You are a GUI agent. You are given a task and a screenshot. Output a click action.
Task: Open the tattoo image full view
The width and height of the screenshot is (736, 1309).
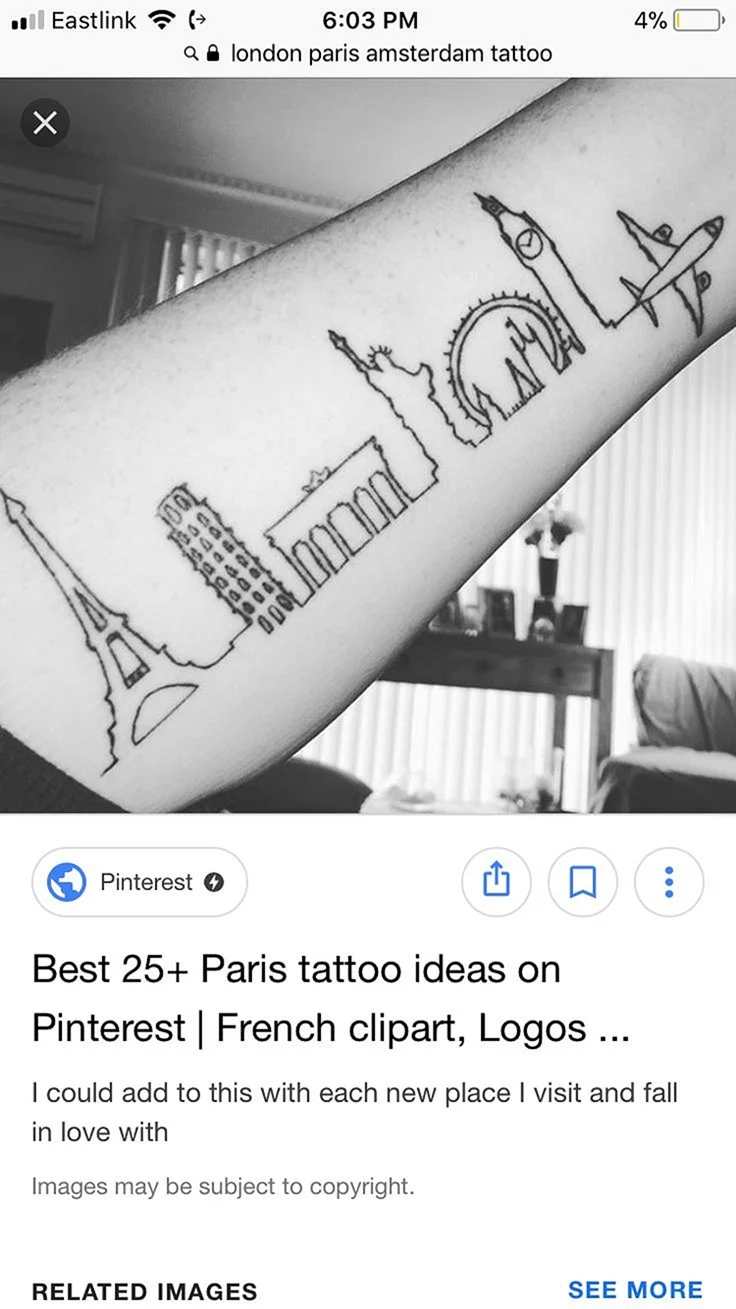(368, 445)
